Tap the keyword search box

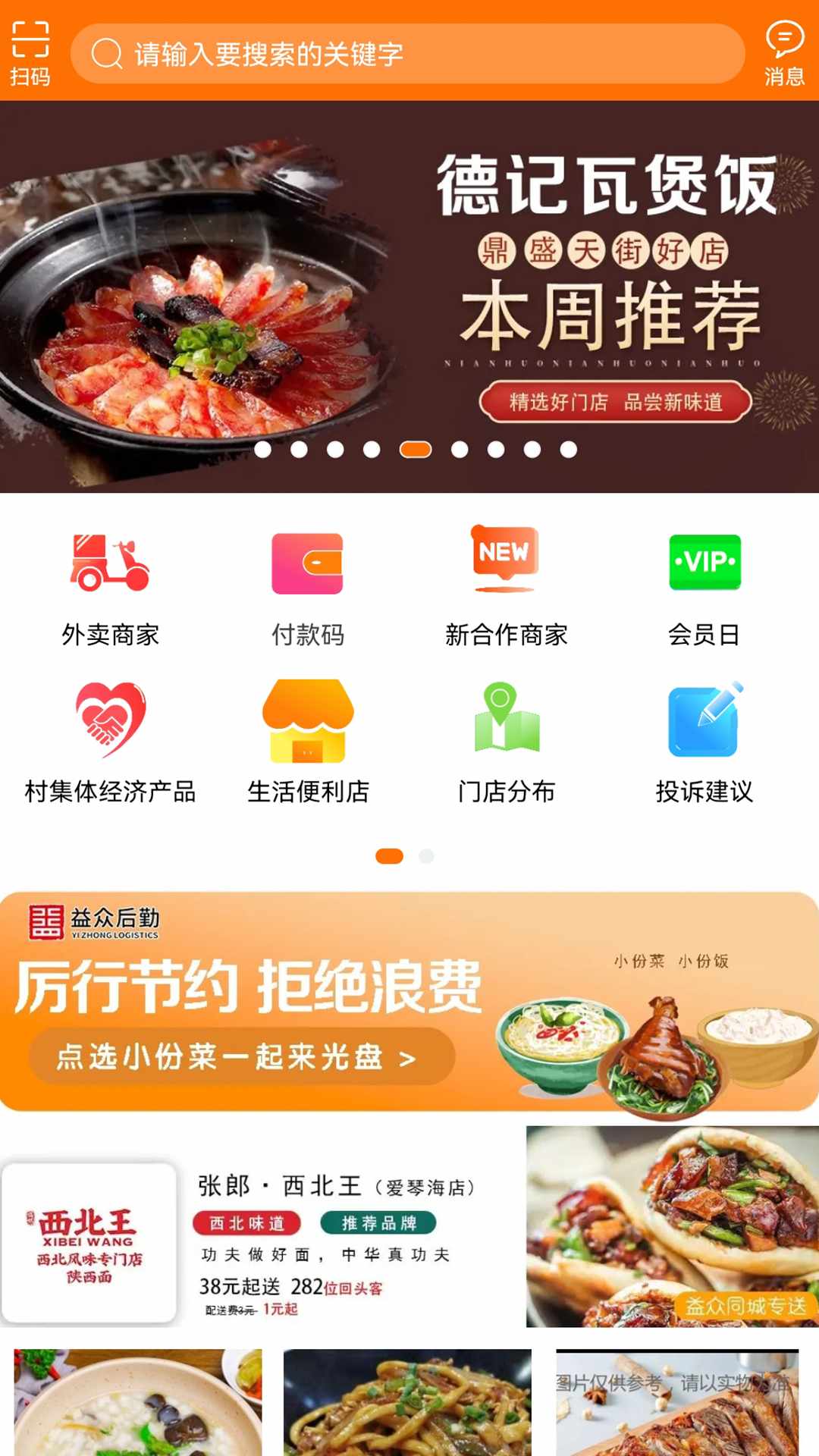(x=408, y=54)
